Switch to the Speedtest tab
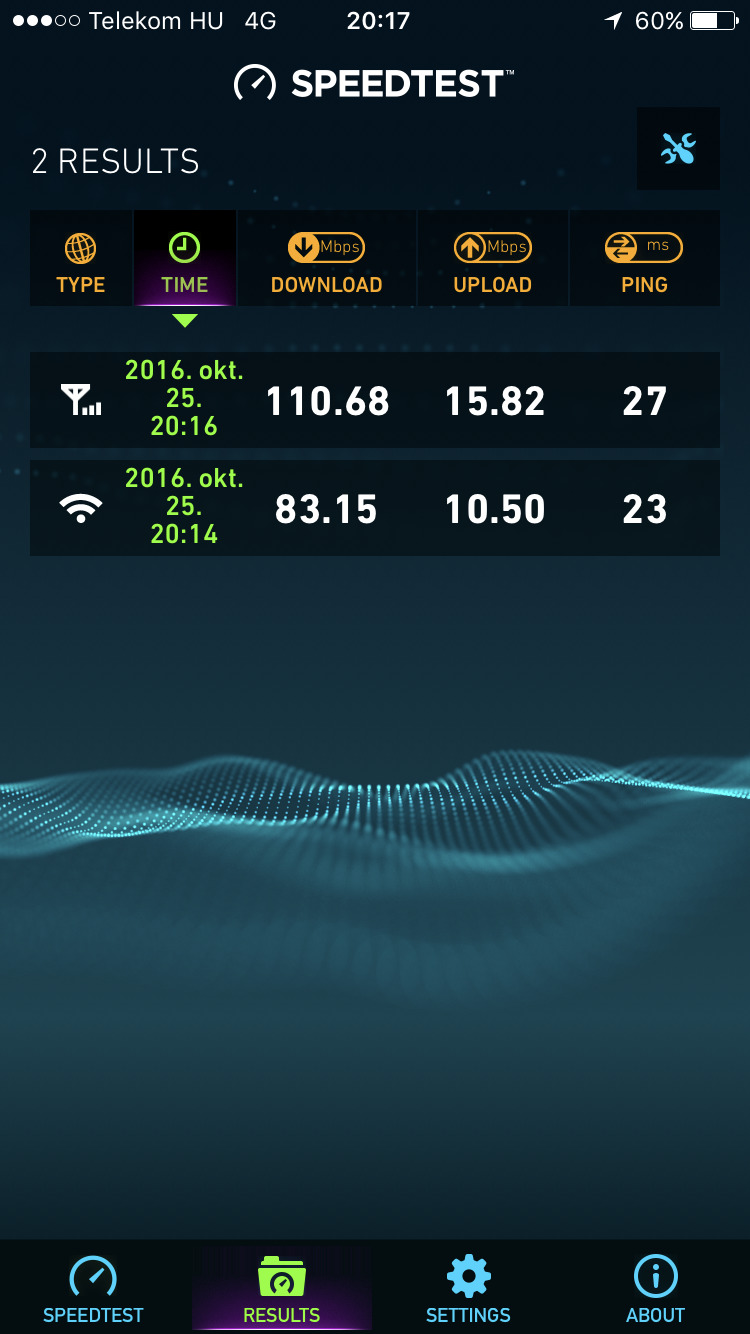 tap(93, 1288)
